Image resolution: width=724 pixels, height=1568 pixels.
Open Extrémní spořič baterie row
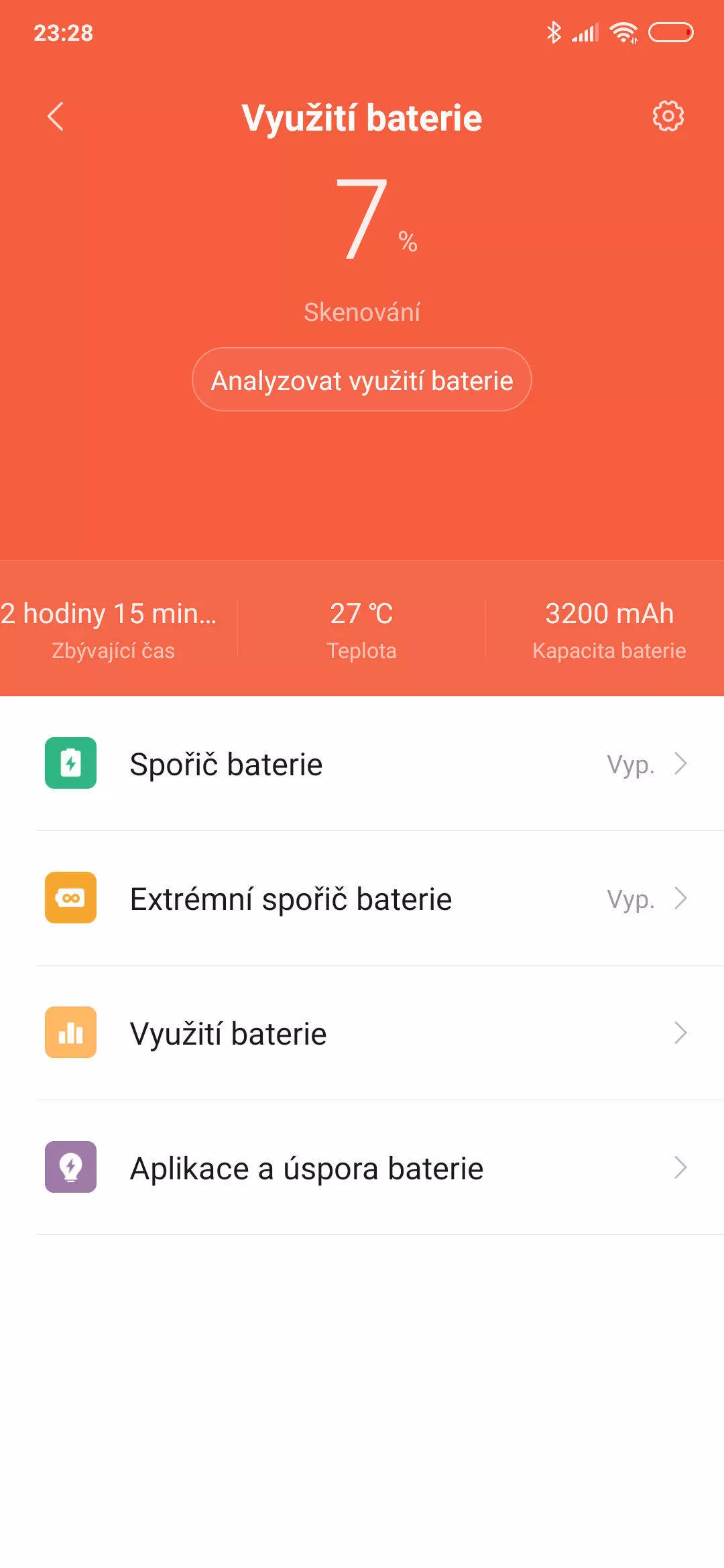[362, 899]
